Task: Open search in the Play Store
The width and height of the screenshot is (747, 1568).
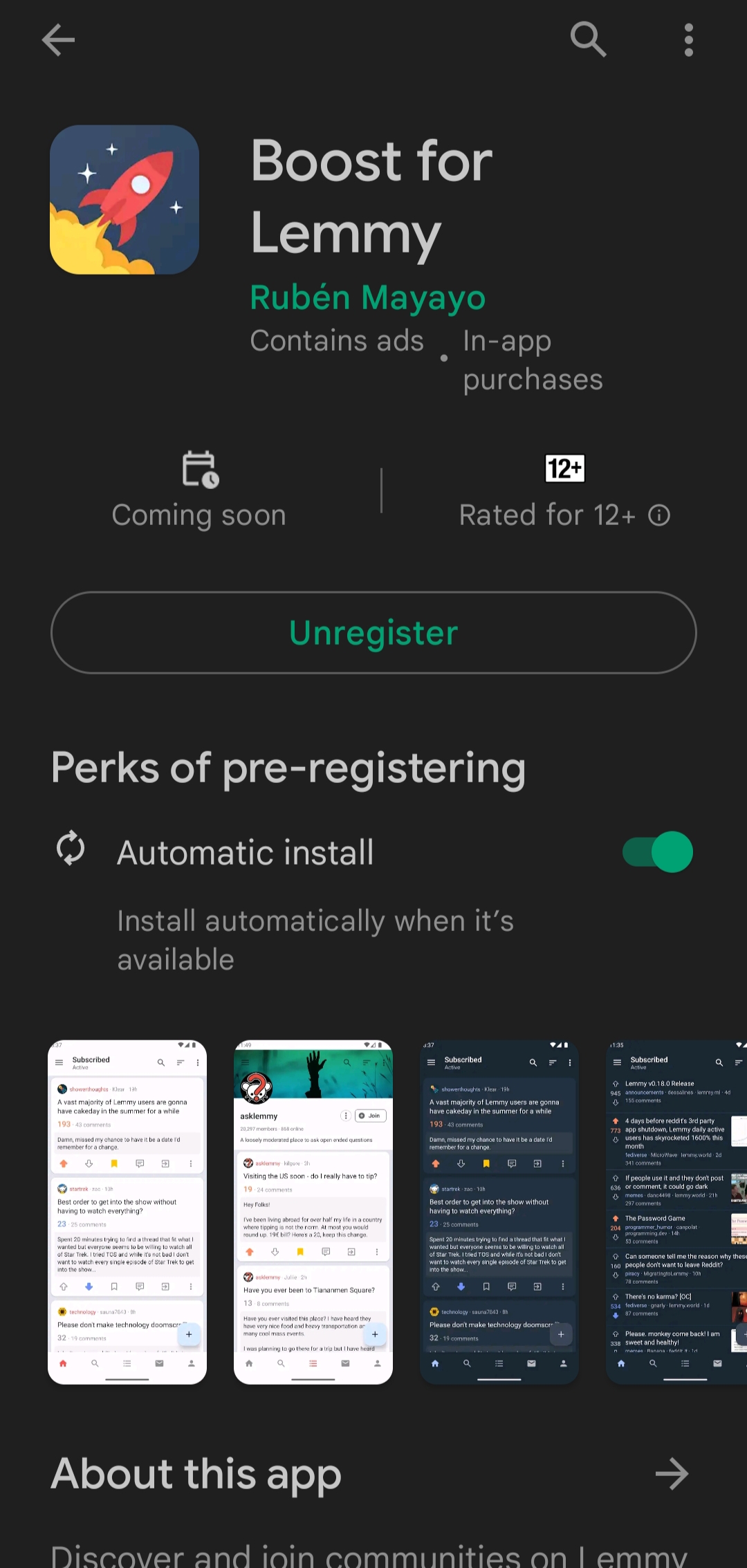Action: (x=588, y=39)
